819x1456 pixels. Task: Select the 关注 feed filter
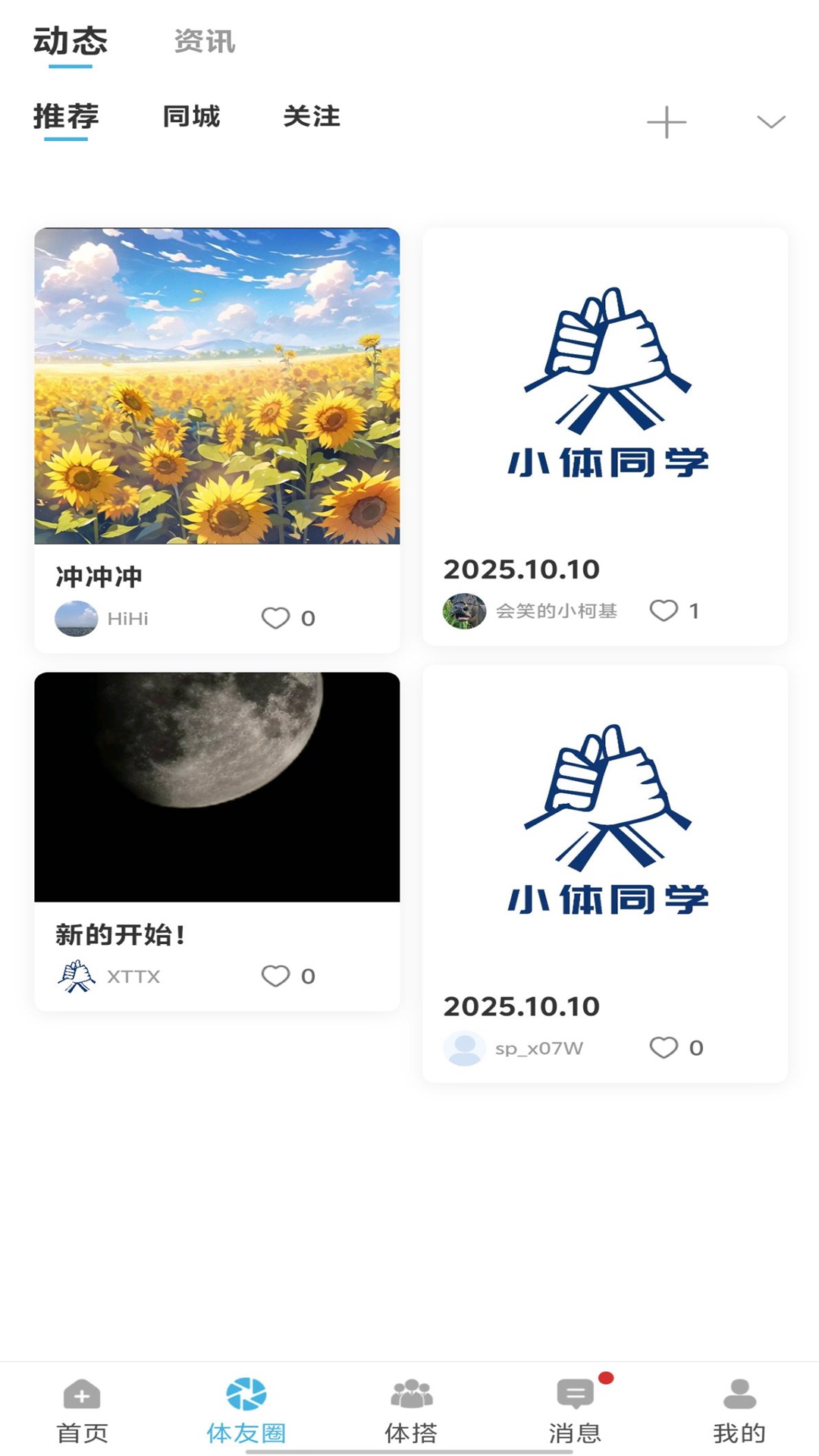pyautogui.click(x=311, y=117)
